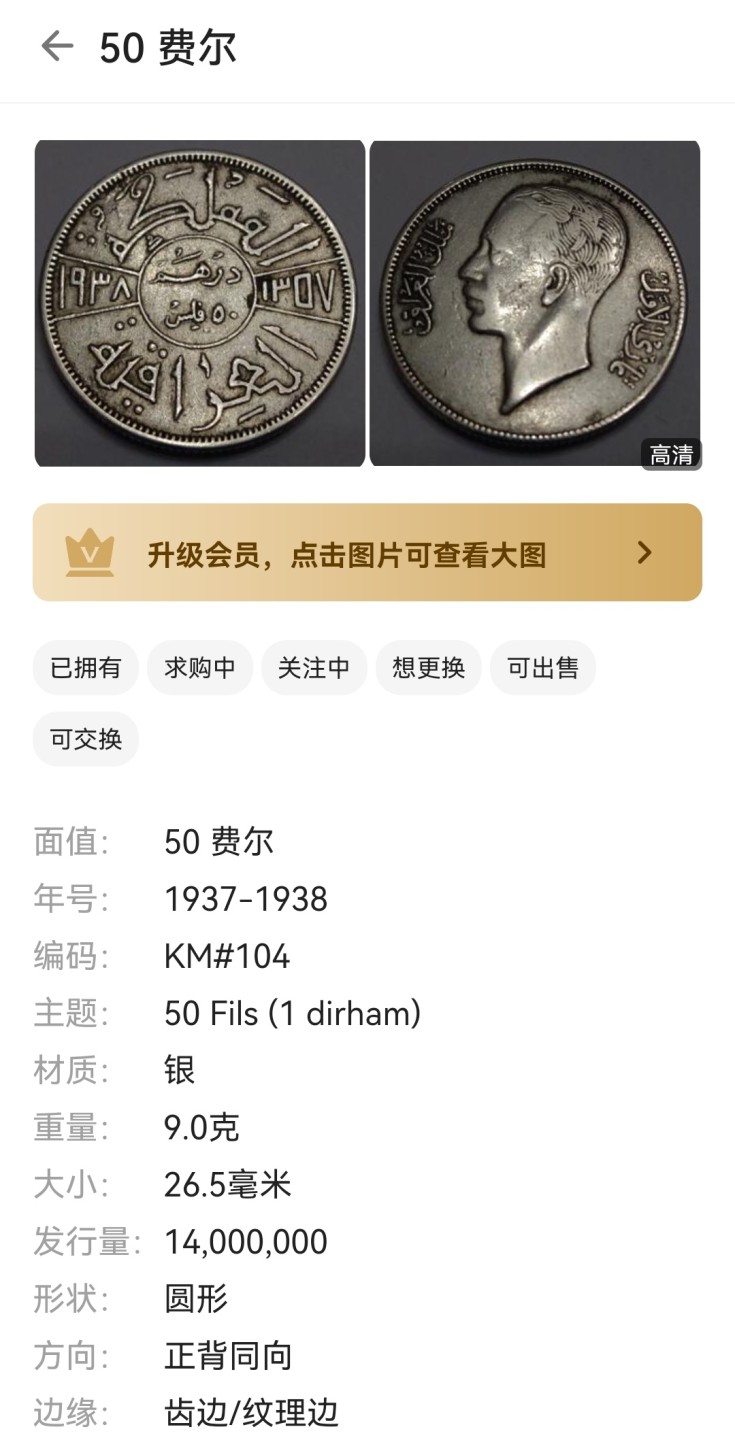Screen dimensions: 735x1440
Task: View the obverse coin image
Action: 200,302
